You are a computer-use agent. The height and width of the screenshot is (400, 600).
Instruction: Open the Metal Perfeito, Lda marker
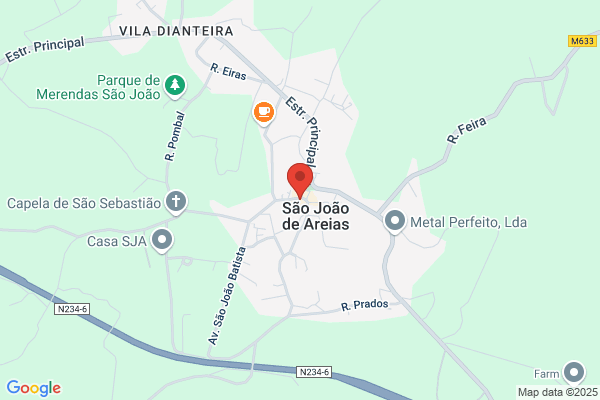395,222
